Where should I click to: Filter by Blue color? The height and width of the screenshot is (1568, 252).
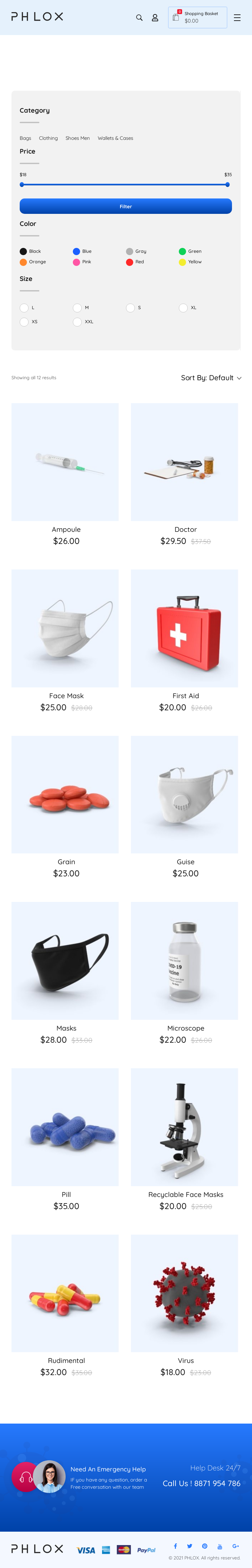pos(77,252)
